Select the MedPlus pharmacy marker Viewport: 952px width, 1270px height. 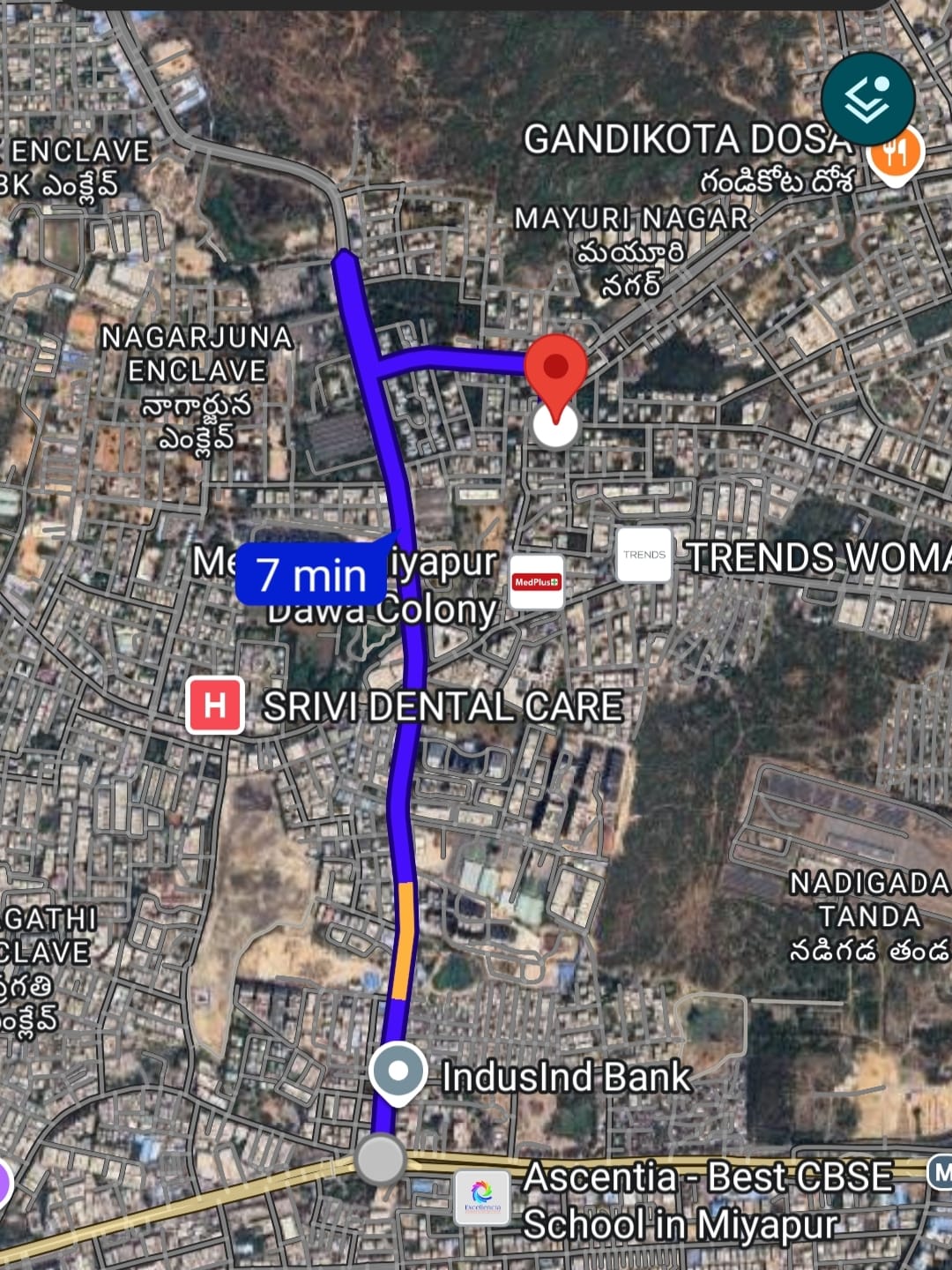(537, 582)
